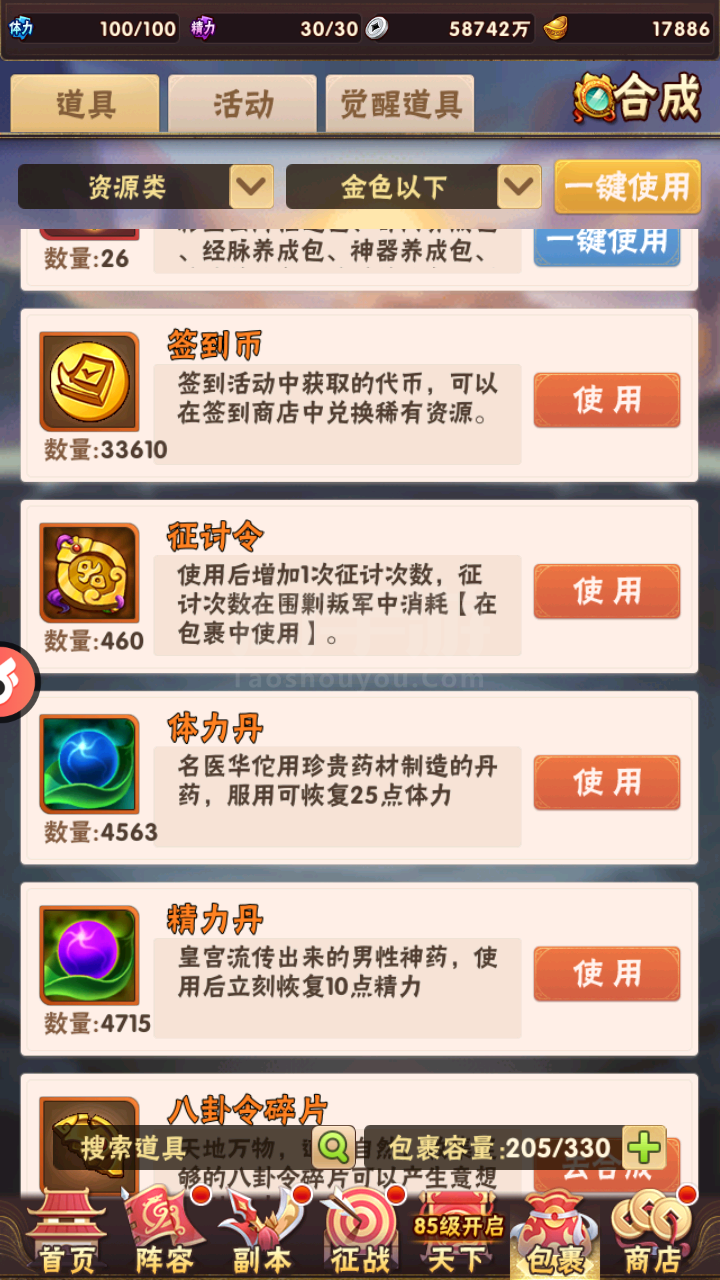Tap the green plus to expand bag capacity
This screenshot has height=1280, width=720.
click(x=643, y=1147)
